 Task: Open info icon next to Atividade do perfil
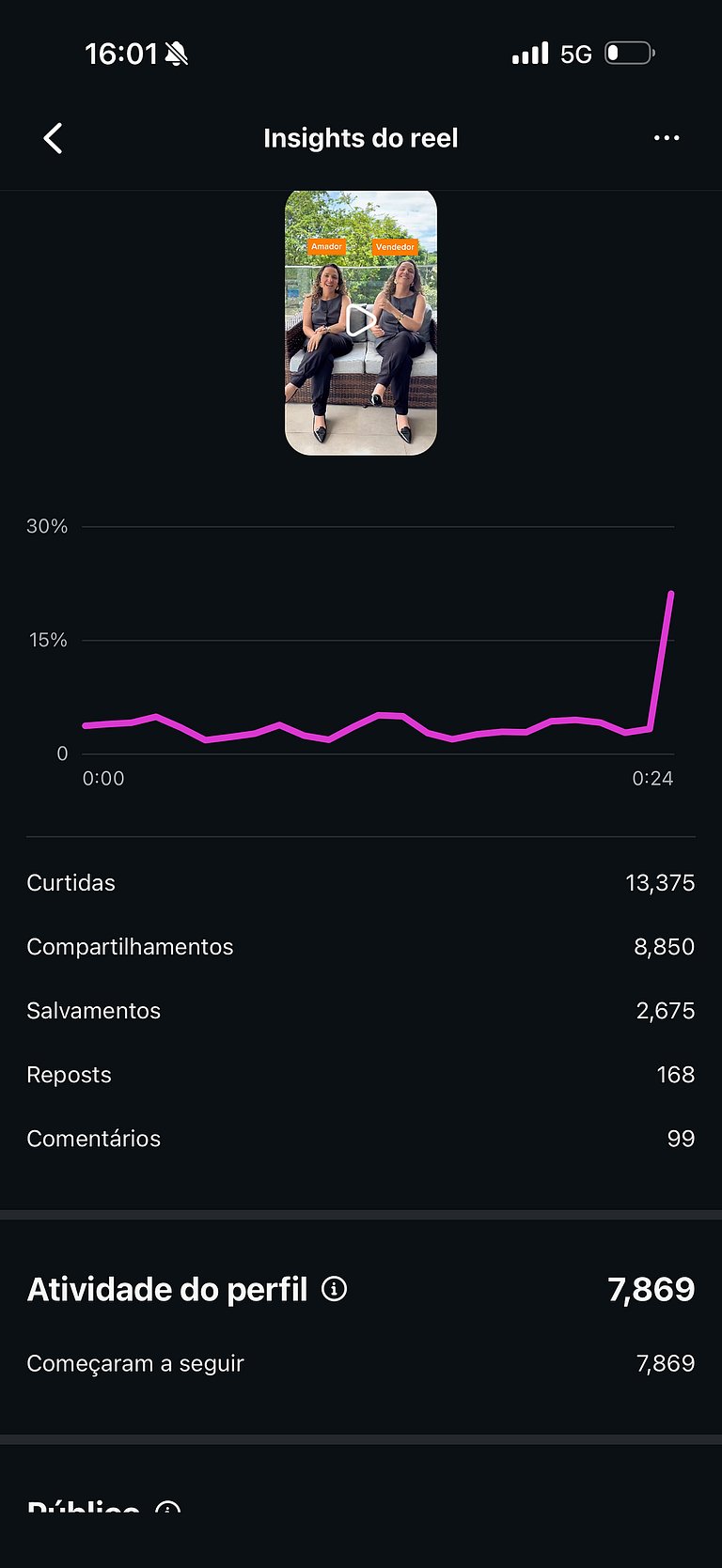tap(334, 1288)
